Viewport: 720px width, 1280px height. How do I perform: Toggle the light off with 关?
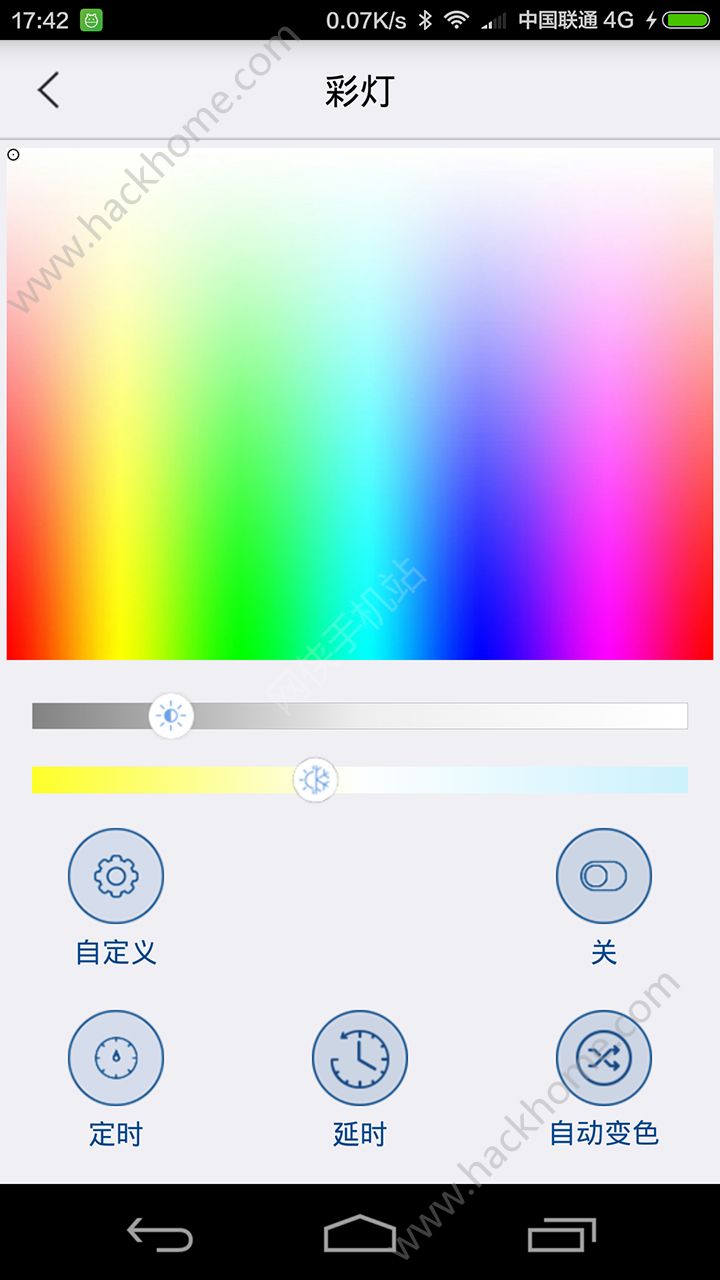click(x=603, y=876)
